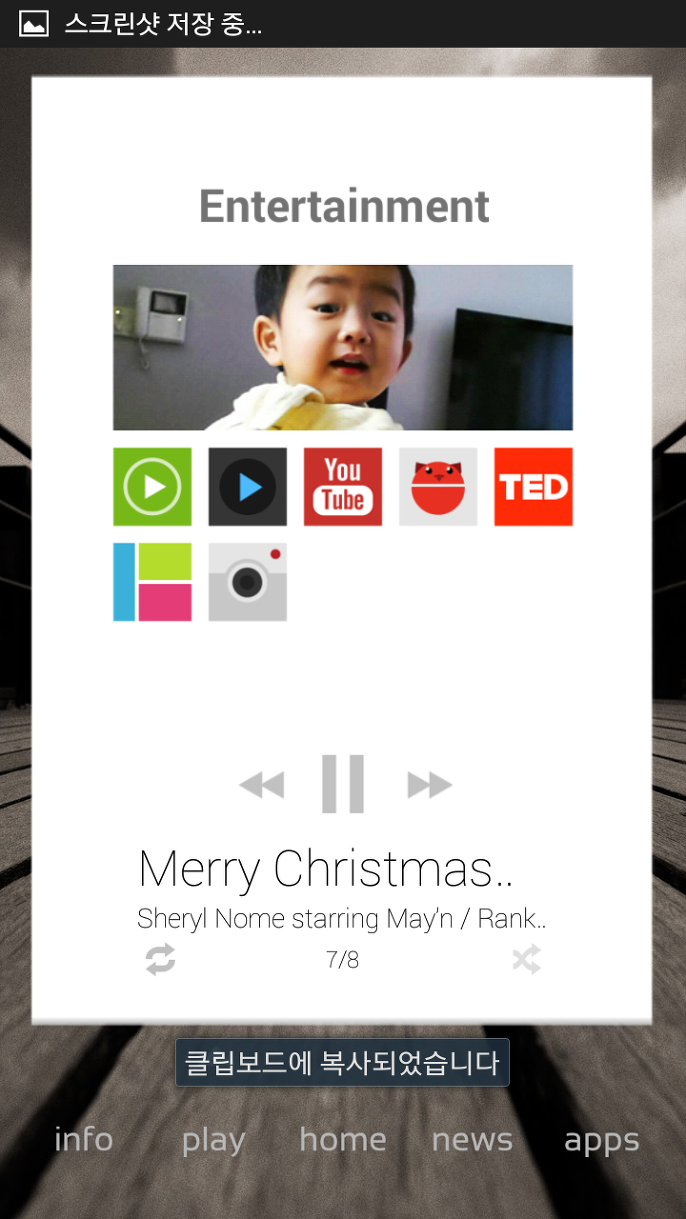Screen dimensions: 686x1219
Task: Open the green play button app
Action: (x=152, y=487)
